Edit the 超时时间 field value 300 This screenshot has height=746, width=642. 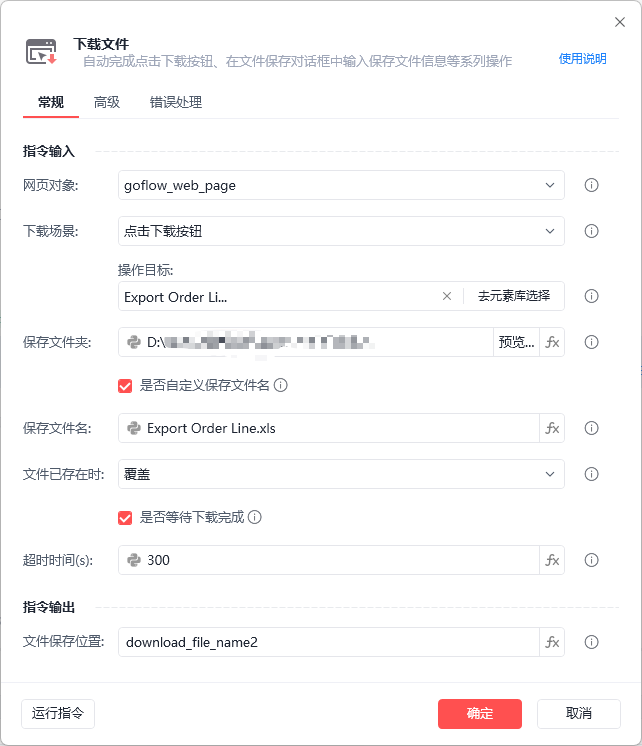[328, 560]
